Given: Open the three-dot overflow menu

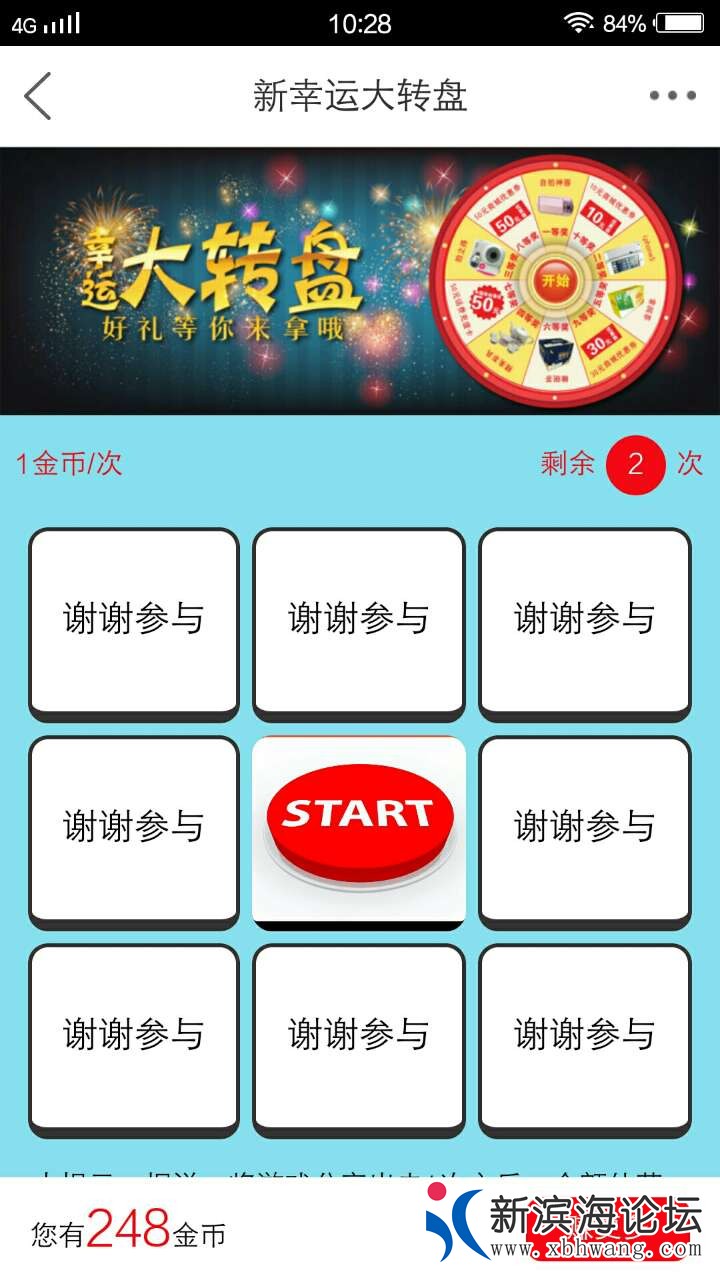Looking at the screenshot, I should click(672, 97).
